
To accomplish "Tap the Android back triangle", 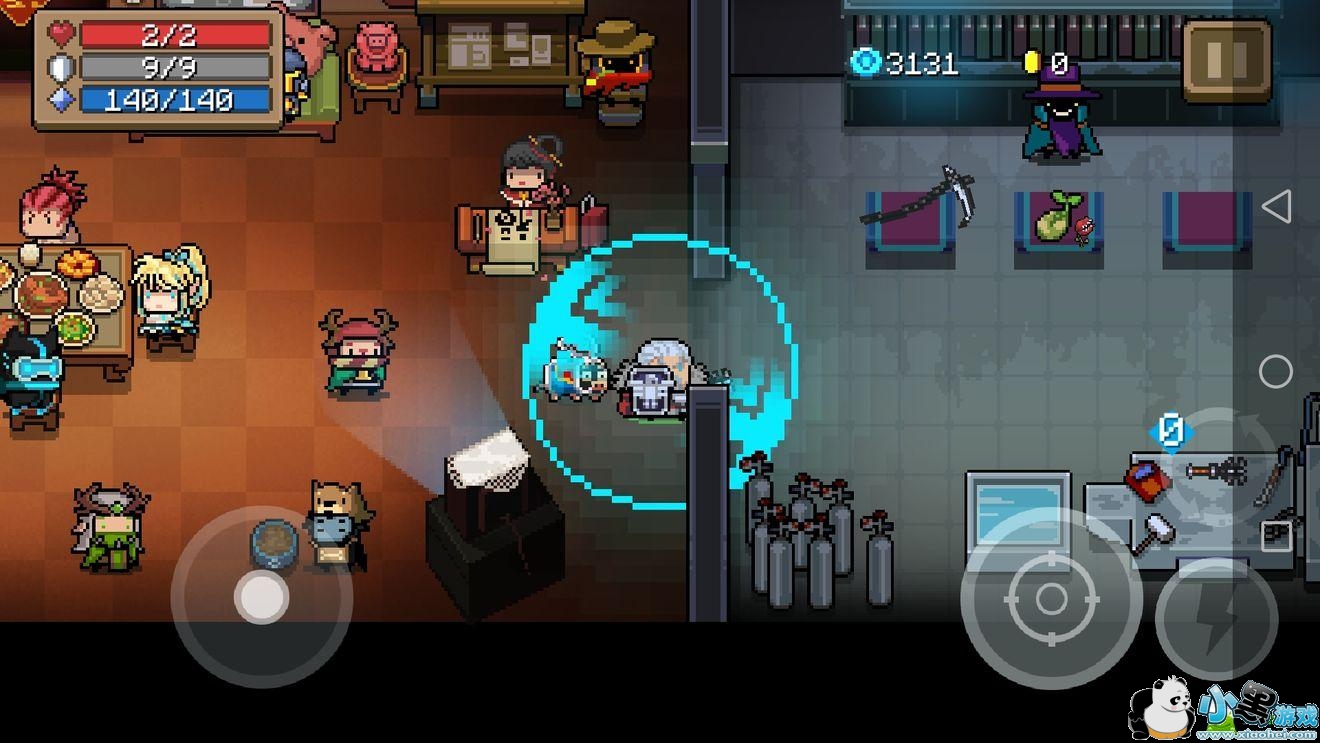I will (1275, 207).
